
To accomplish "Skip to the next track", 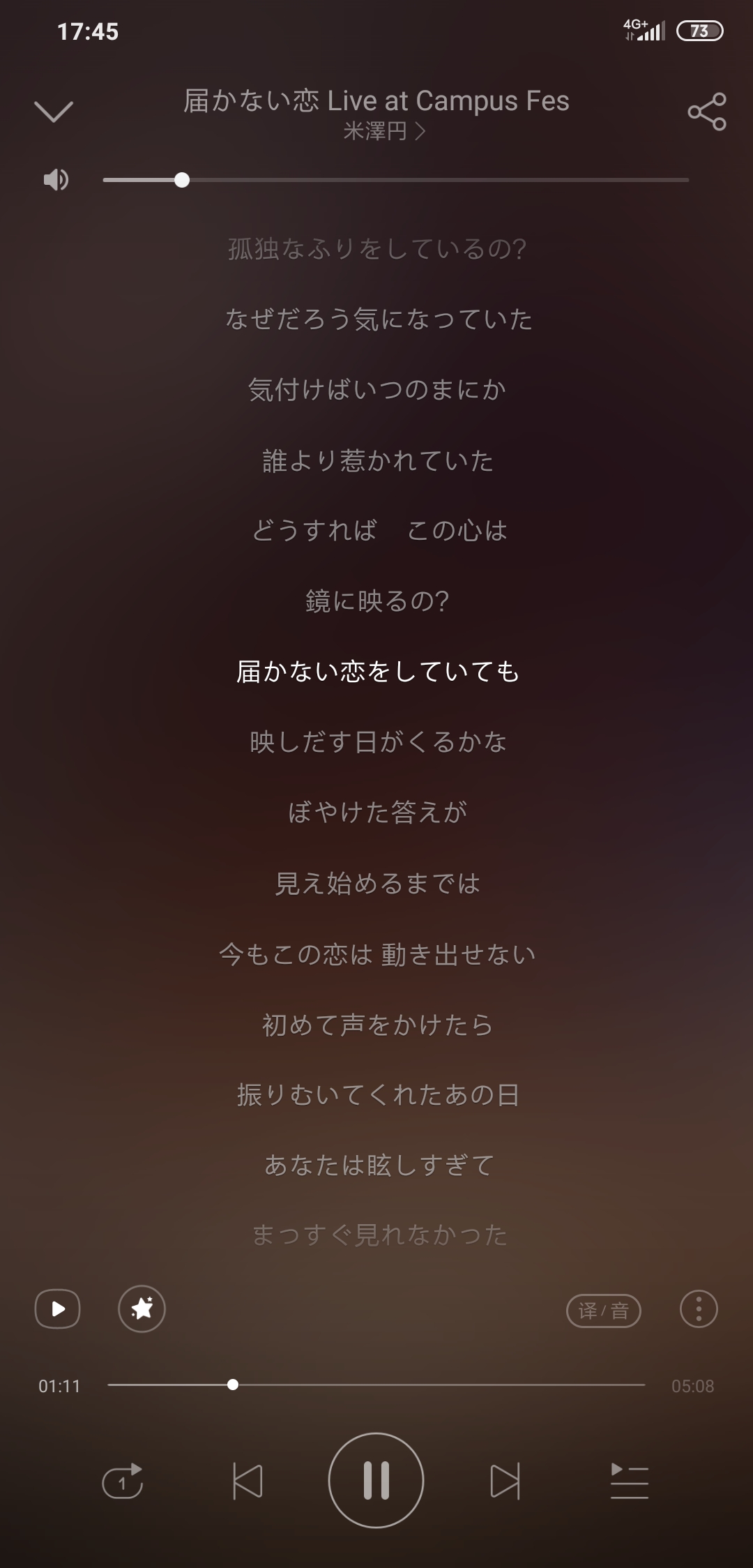I will click(x=505, y=1481).
